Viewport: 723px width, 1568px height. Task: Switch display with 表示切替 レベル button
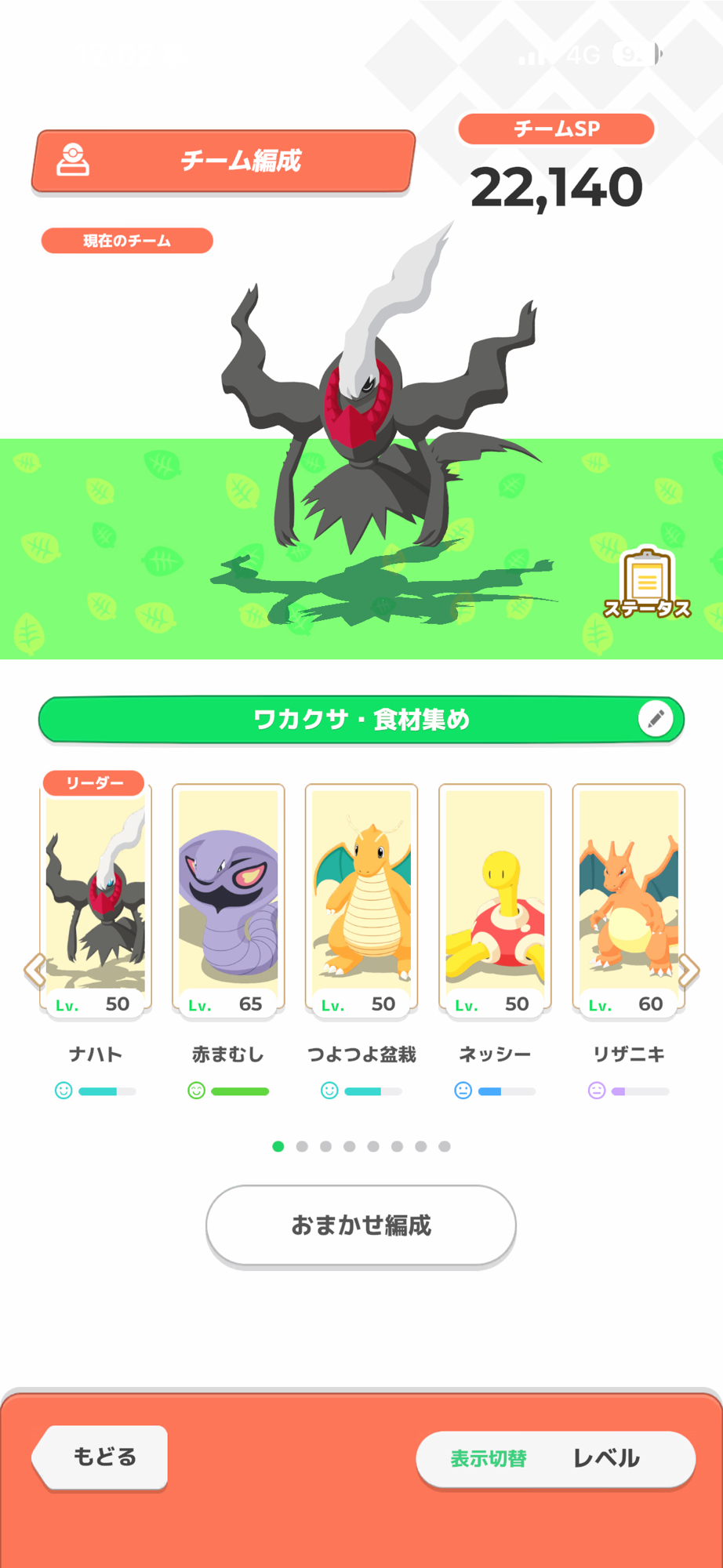click(555, 1458)
